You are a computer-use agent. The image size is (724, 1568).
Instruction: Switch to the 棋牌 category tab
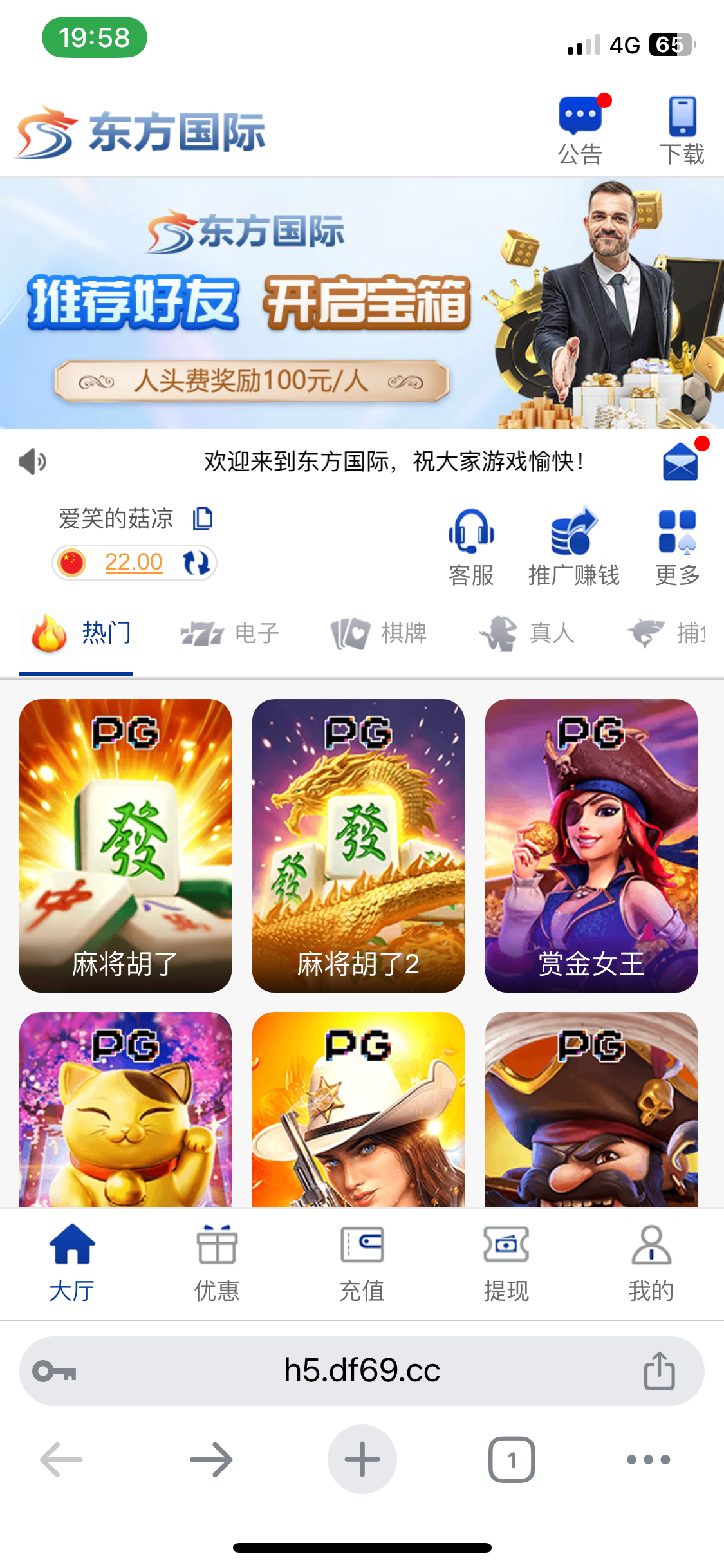pyautogui.click(x=379, y=633)
